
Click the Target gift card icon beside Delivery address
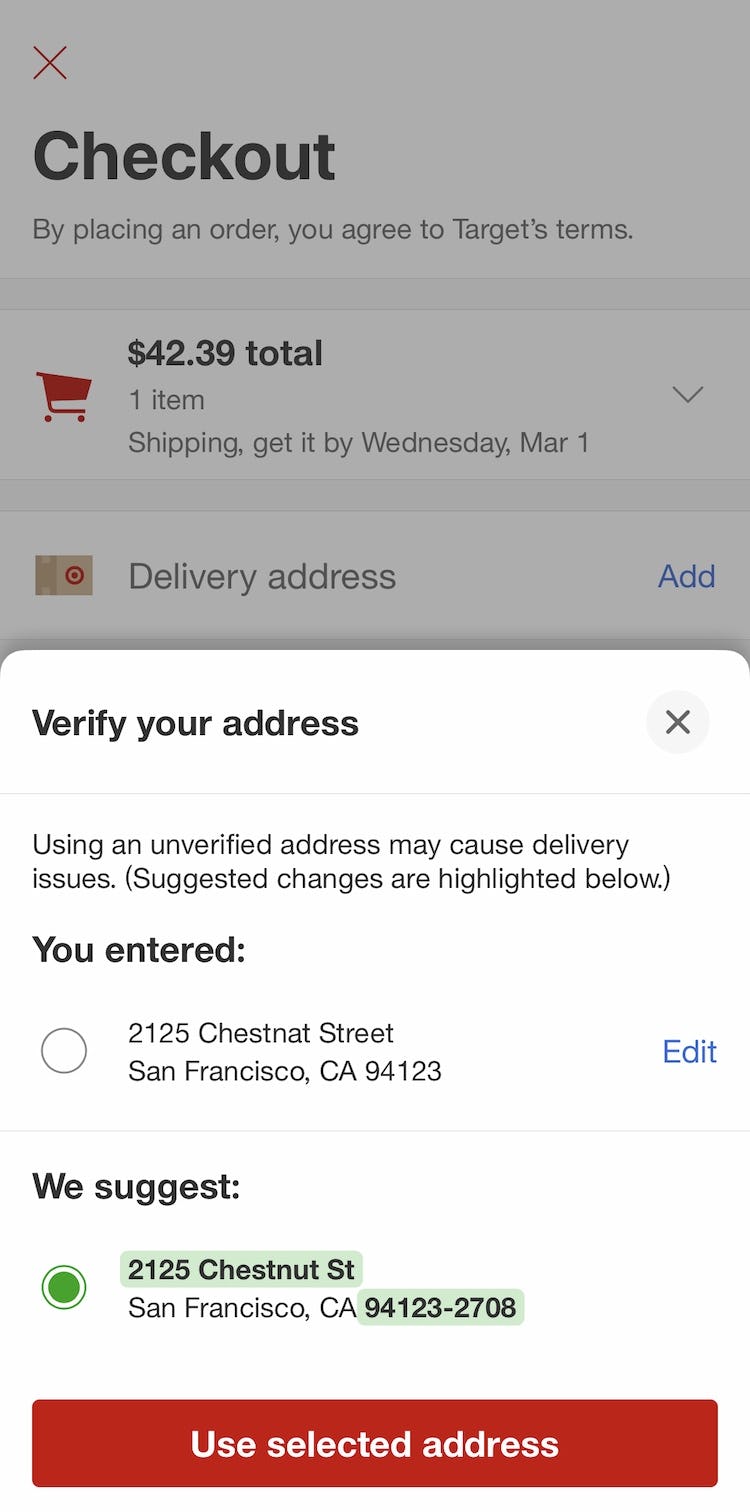pos(64,575)
